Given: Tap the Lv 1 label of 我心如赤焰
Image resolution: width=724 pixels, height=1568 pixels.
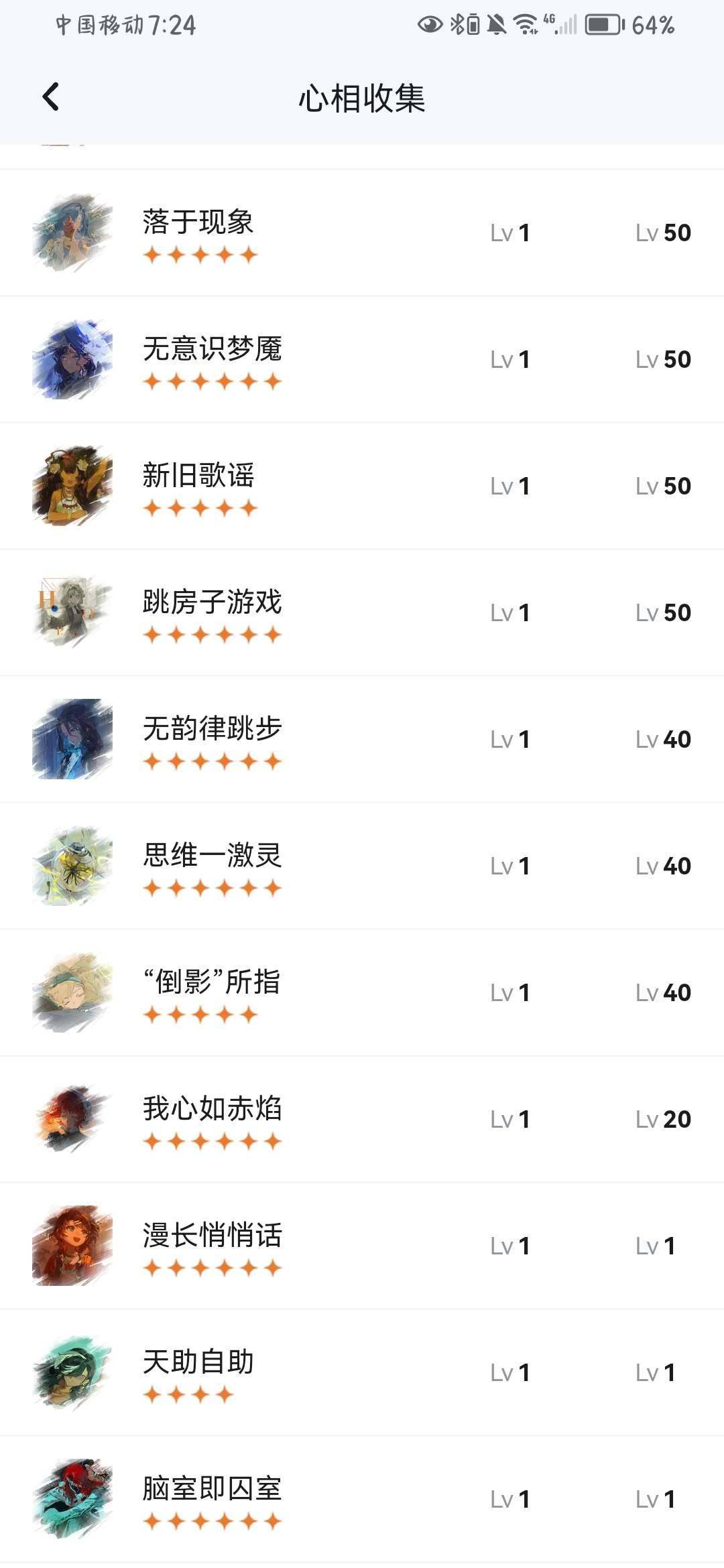Looking at the screenshot, I should 509,1119.
